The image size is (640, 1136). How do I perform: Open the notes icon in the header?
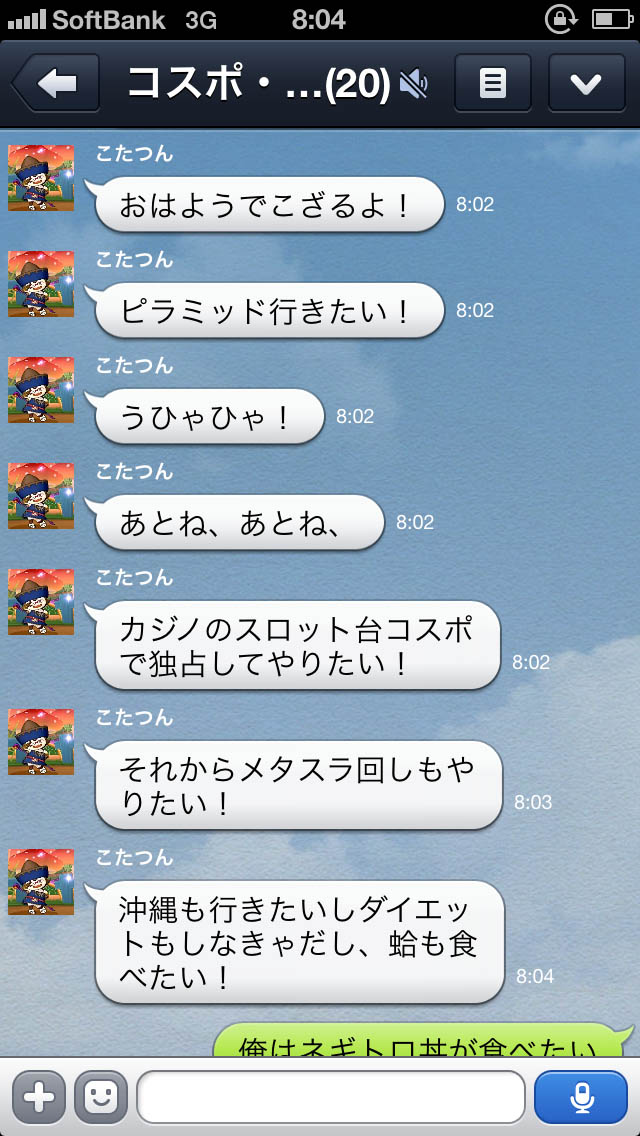pyautogui.click(x=493, y=83)
